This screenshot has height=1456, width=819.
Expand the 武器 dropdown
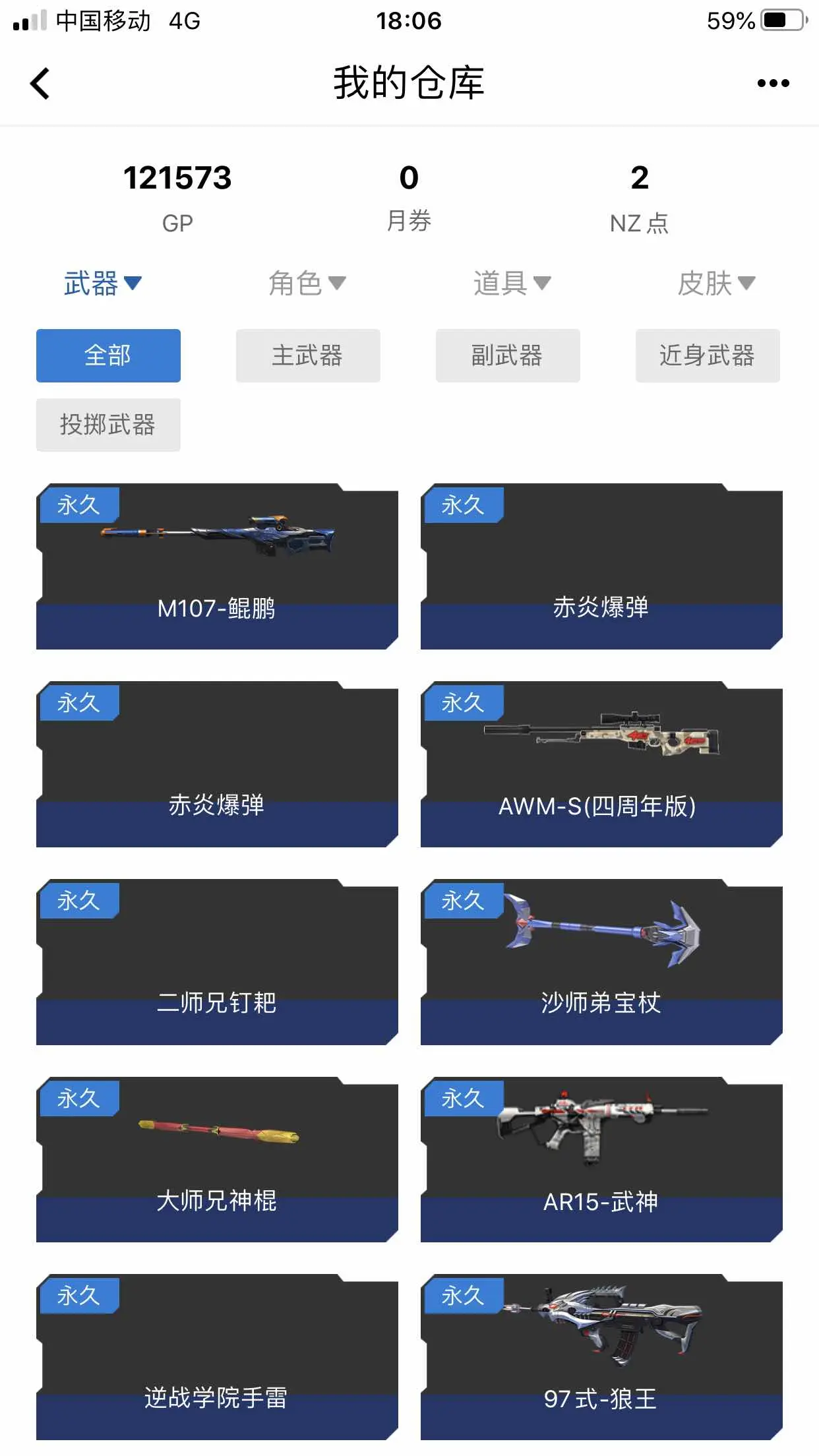[x=103, y=283]
